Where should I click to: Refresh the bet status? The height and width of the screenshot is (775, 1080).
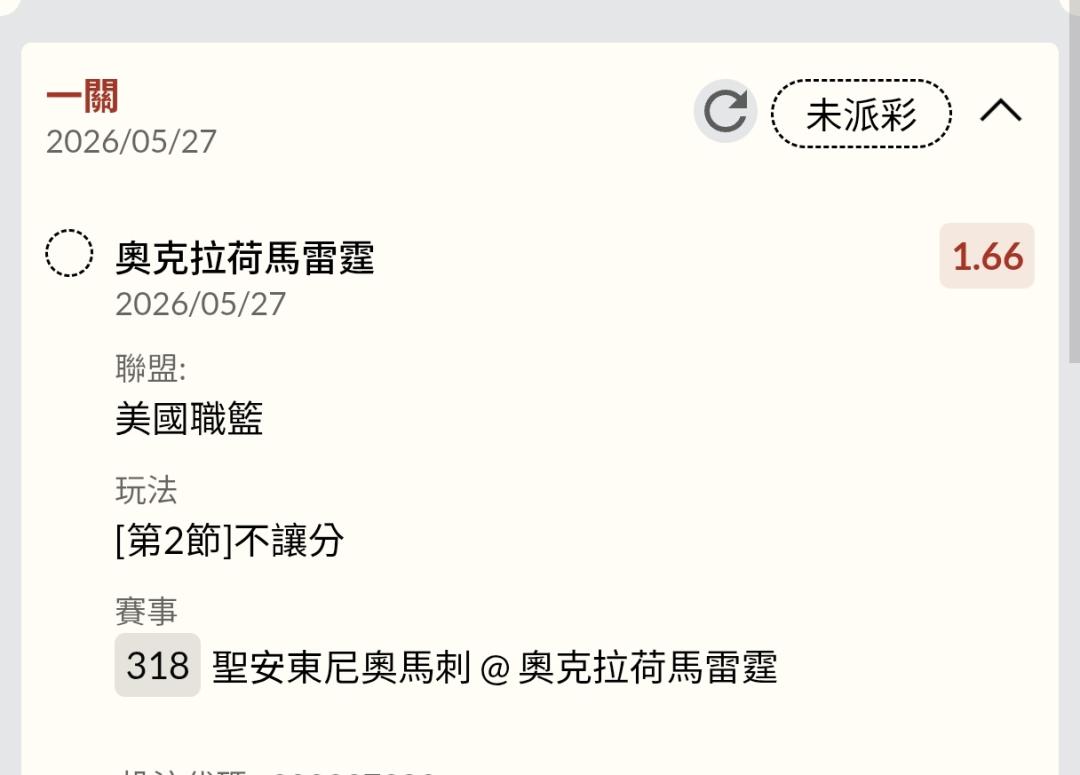click(x=725, y=111)
